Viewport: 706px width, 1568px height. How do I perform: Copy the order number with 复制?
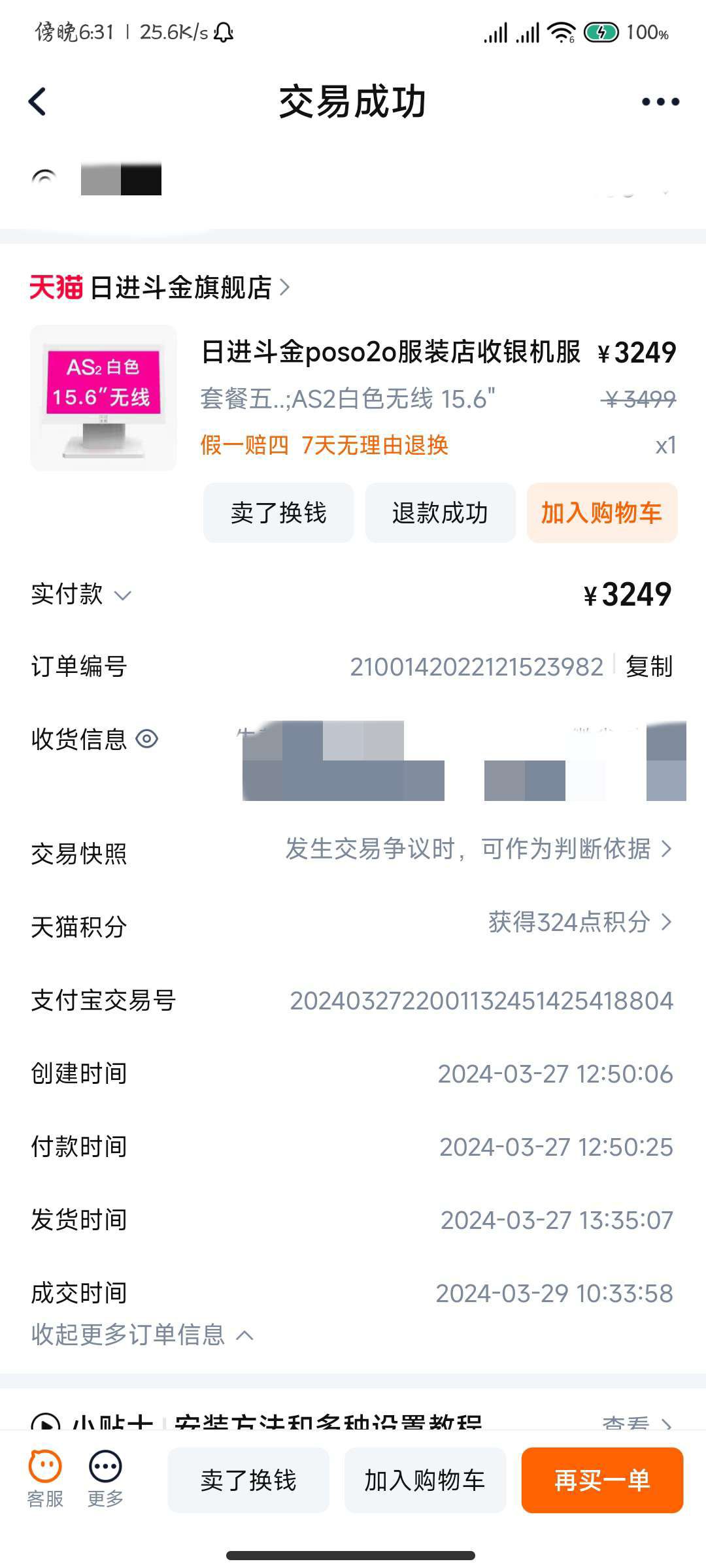[x=648, y=666]
